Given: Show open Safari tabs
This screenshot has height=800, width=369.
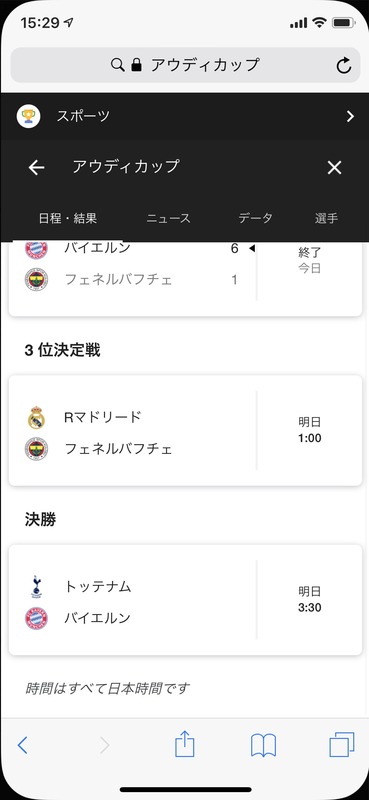Looking at the screenshot, I should 341,744.
